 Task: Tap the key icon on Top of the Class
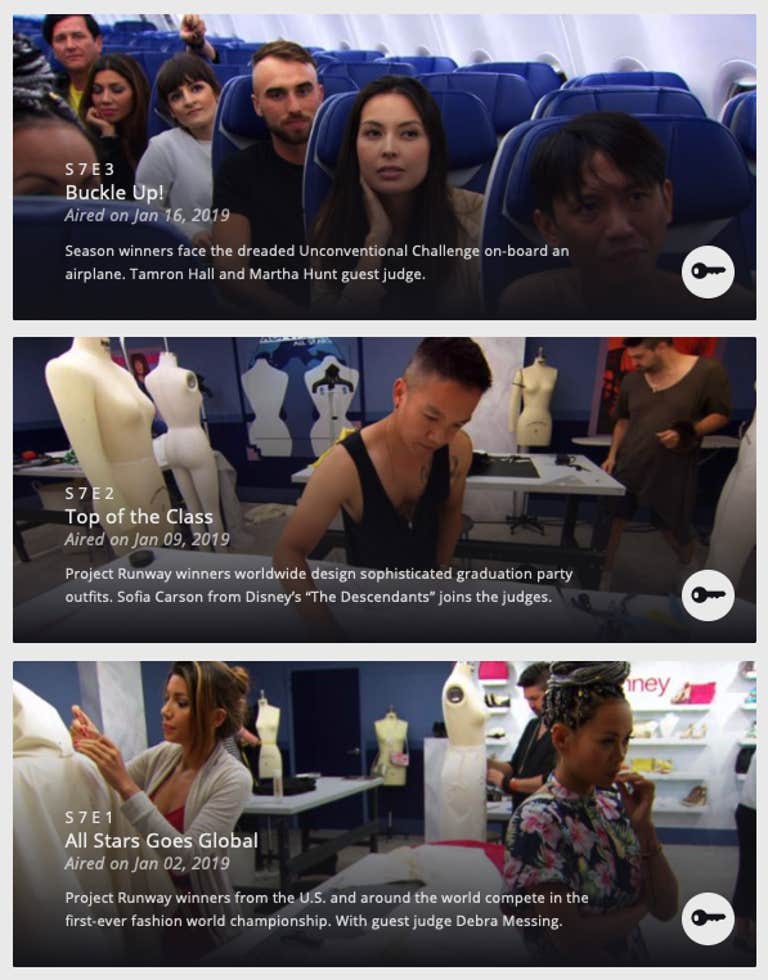pos(708,595)
